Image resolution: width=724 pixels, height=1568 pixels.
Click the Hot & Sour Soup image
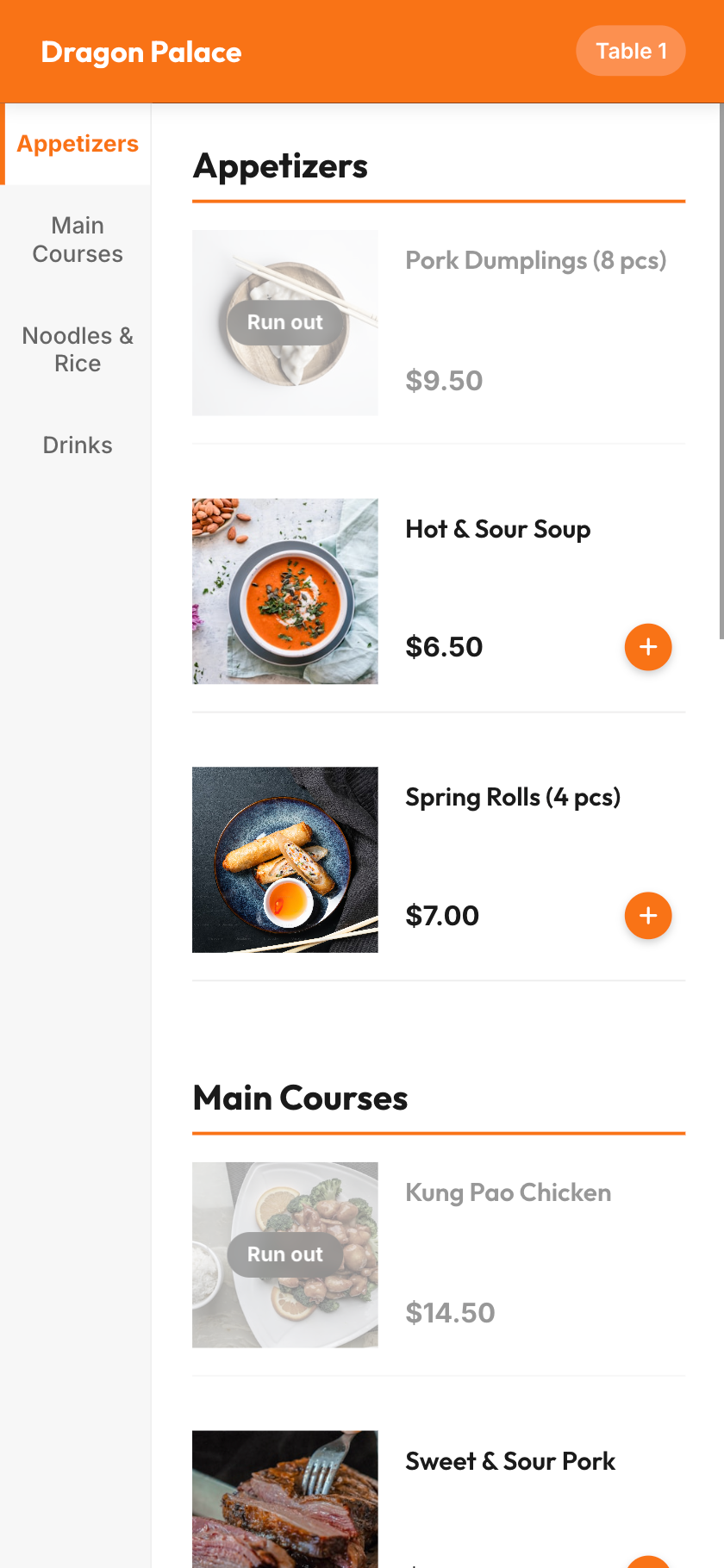pyautogui.click(x=284, y=591)
